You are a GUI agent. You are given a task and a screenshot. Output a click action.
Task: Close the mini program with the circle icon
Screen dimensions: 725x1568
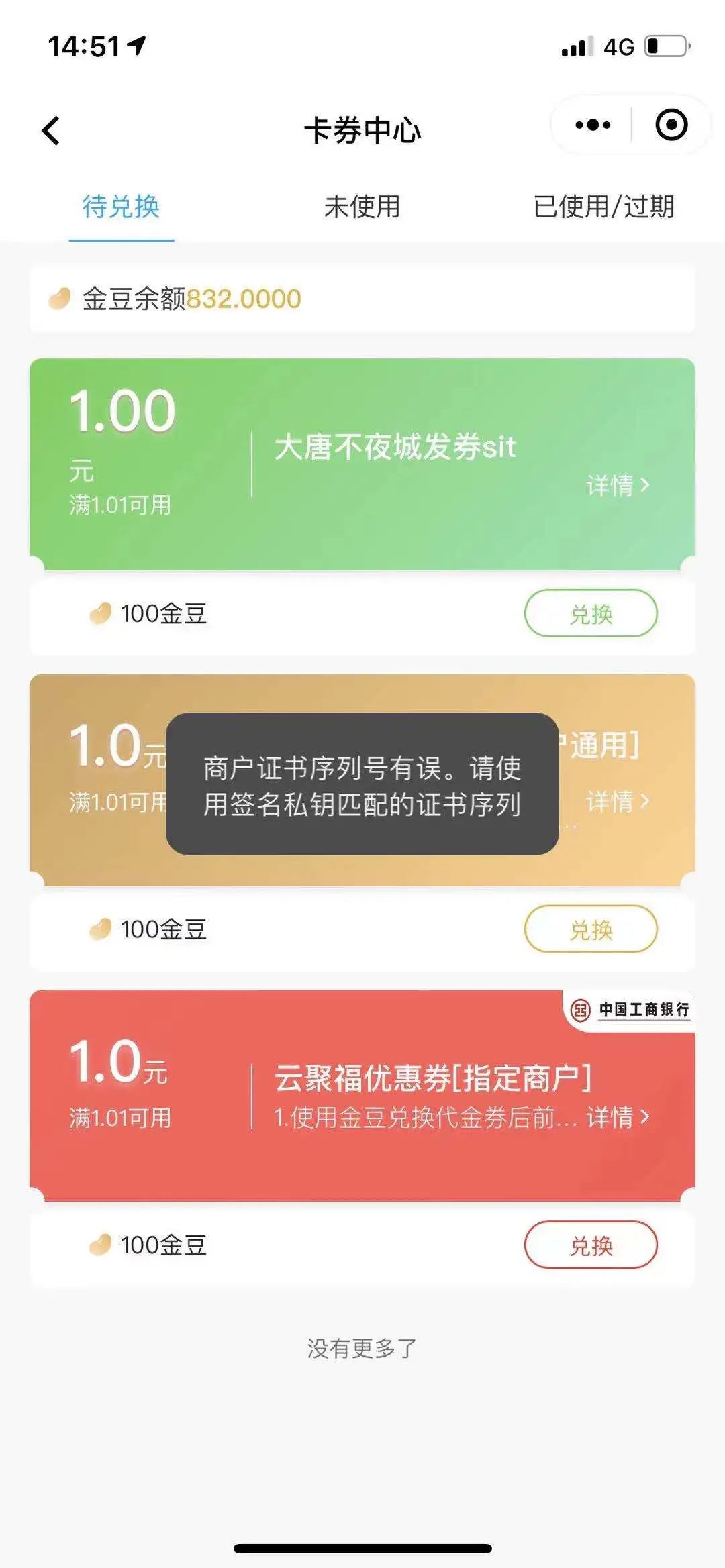coord(671,125)
